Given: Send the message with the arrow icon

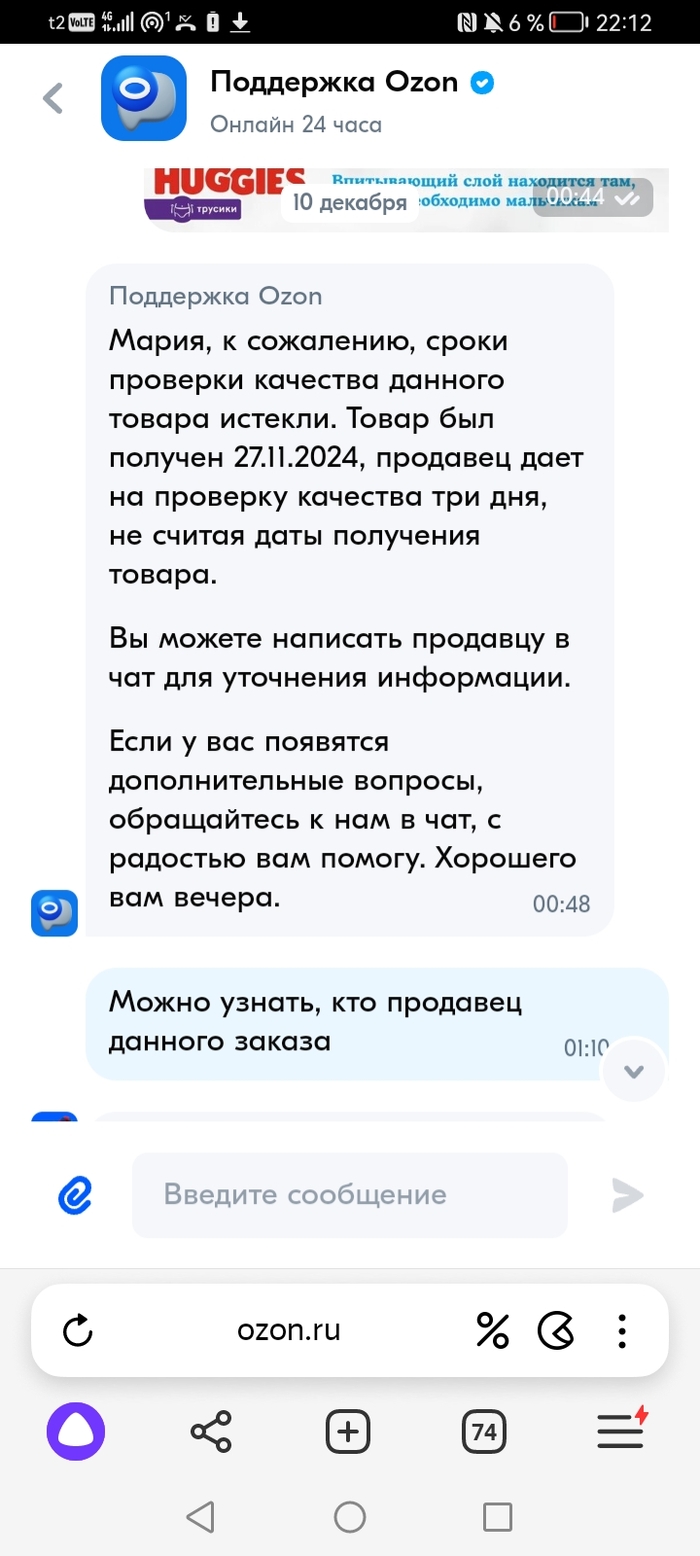Looking at the screenshot, I should [x=628, y=1194].
